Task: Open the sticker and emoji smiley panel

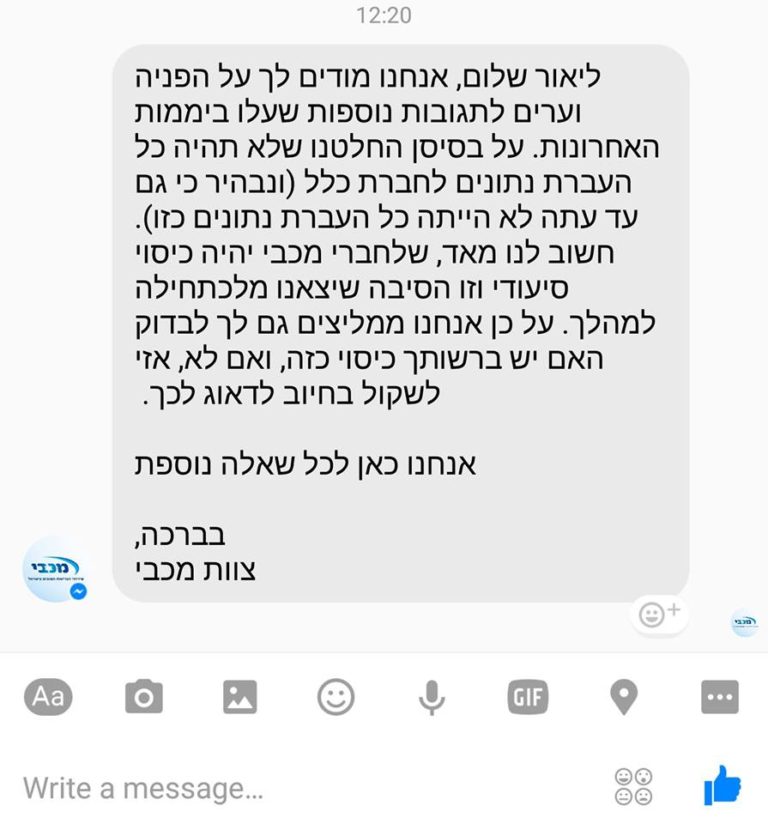Action: tap(336, 697)
